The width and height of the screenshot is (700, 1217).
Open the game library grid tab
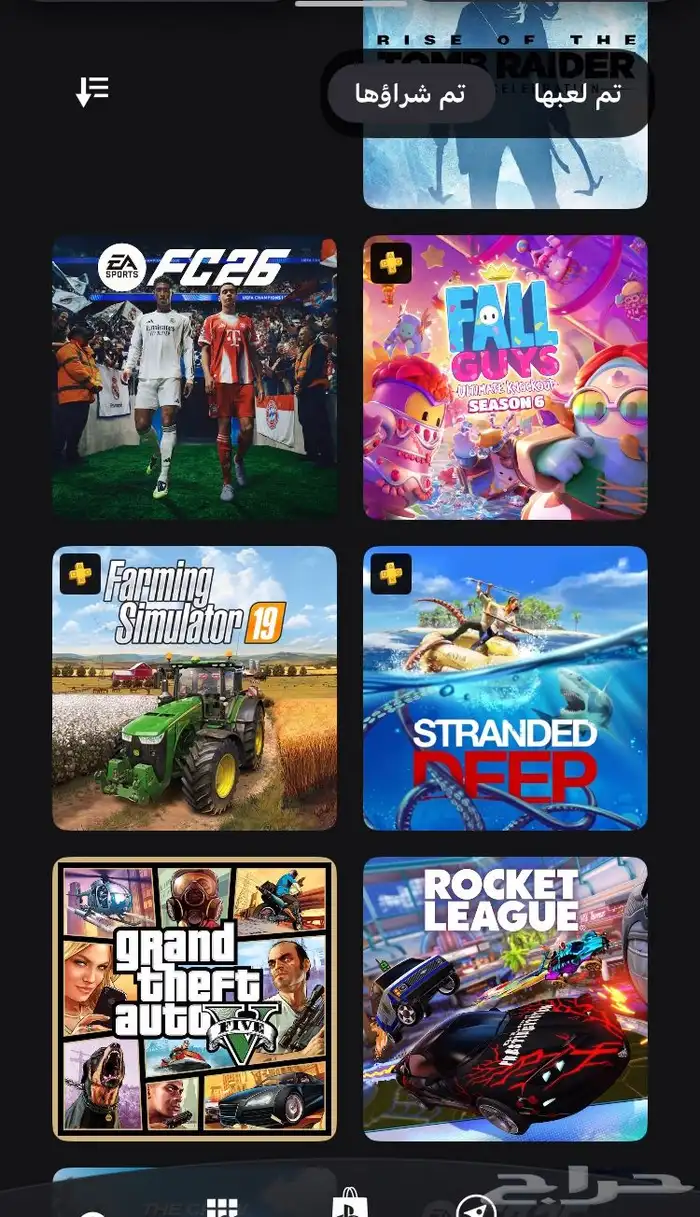pos(221,1205)
